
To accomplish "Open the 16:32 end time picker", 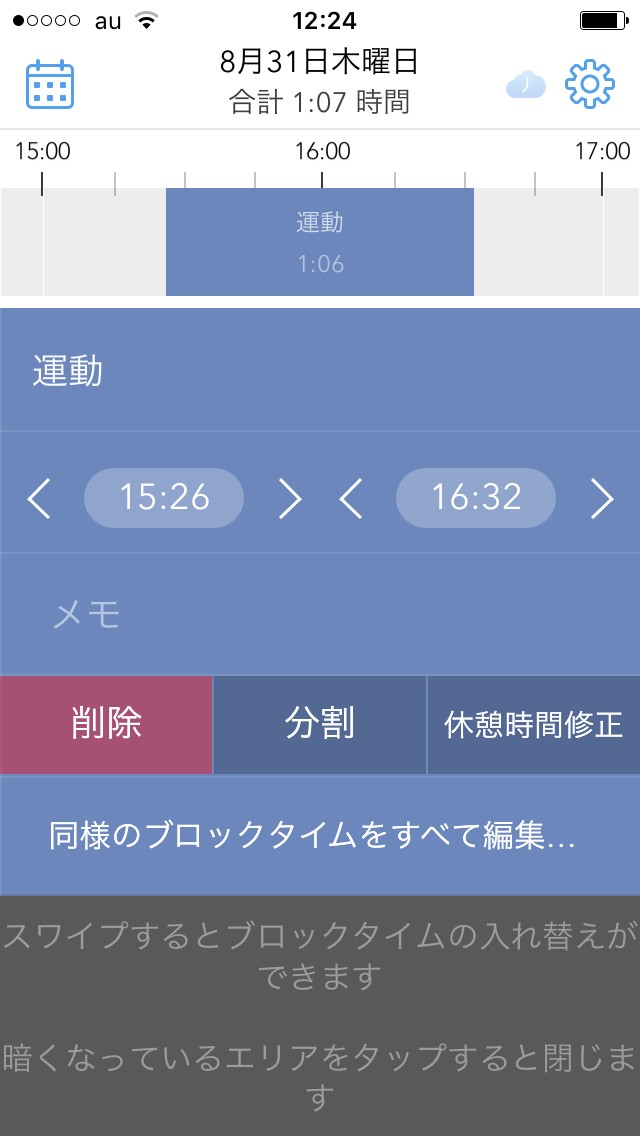I will pos(476,497).
